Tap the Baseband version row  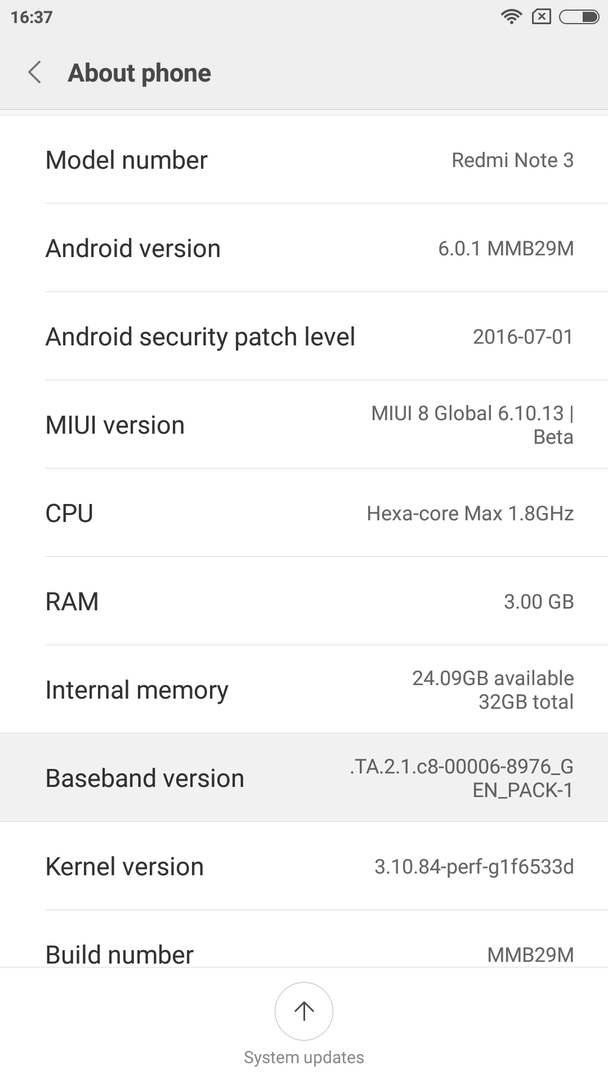tap(304, 778)
